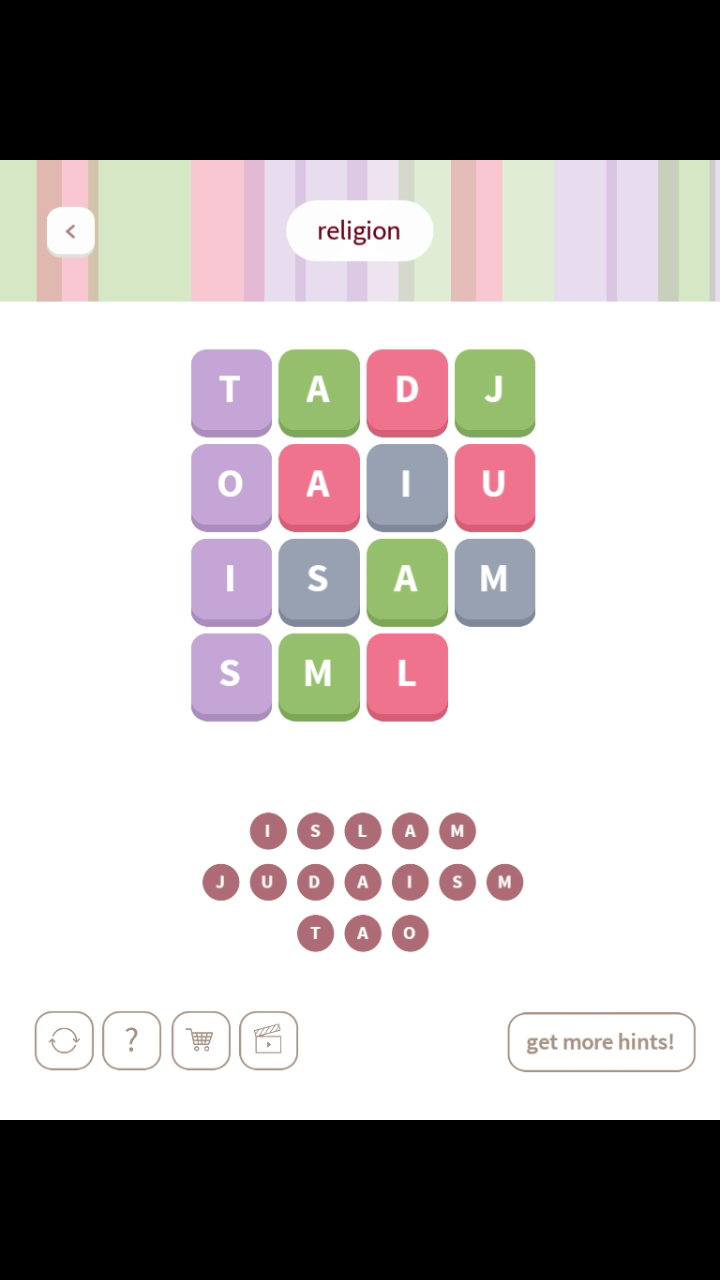
Task: Select the pink L tile
Action: coord(407,674)
